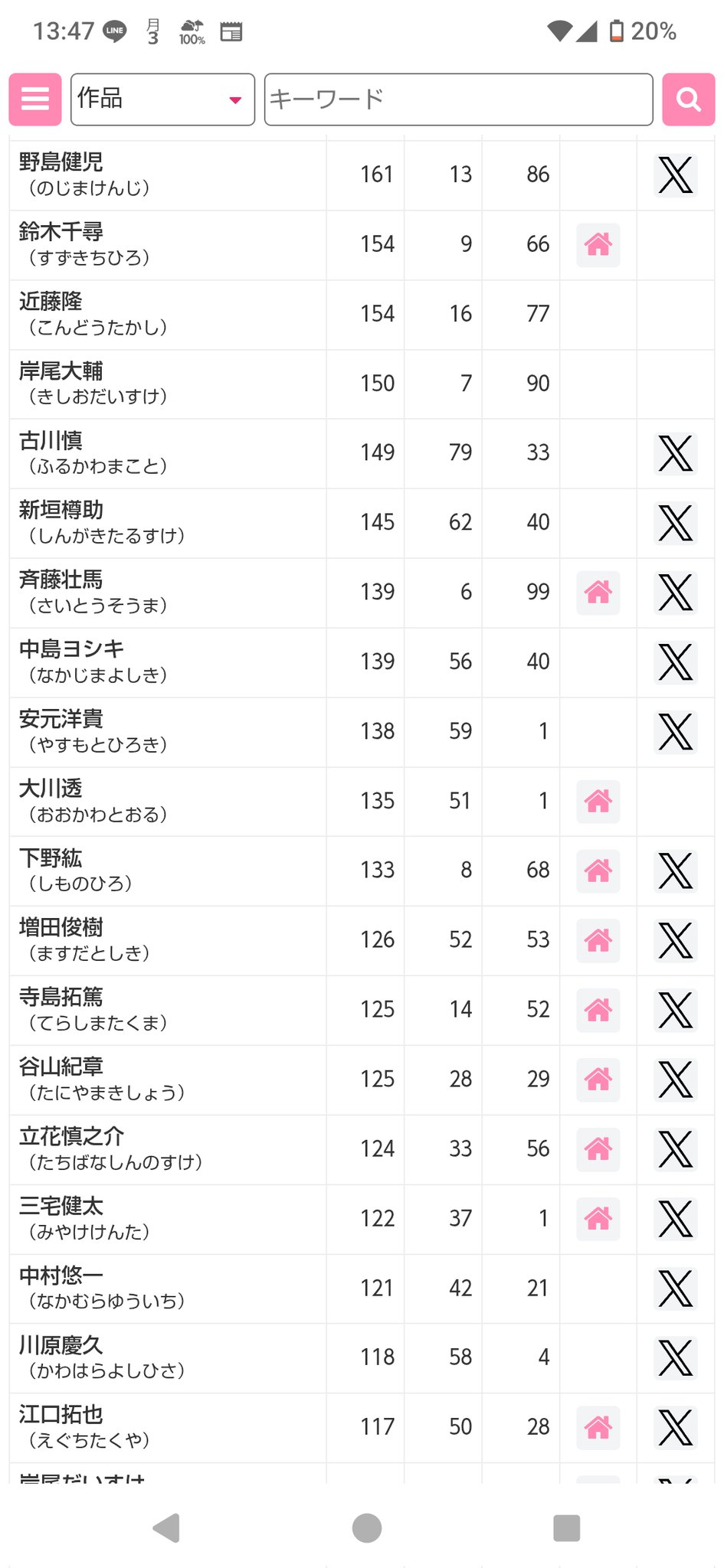
Task: Open 野島健児's X profile link
Action: tap(675, 175)
